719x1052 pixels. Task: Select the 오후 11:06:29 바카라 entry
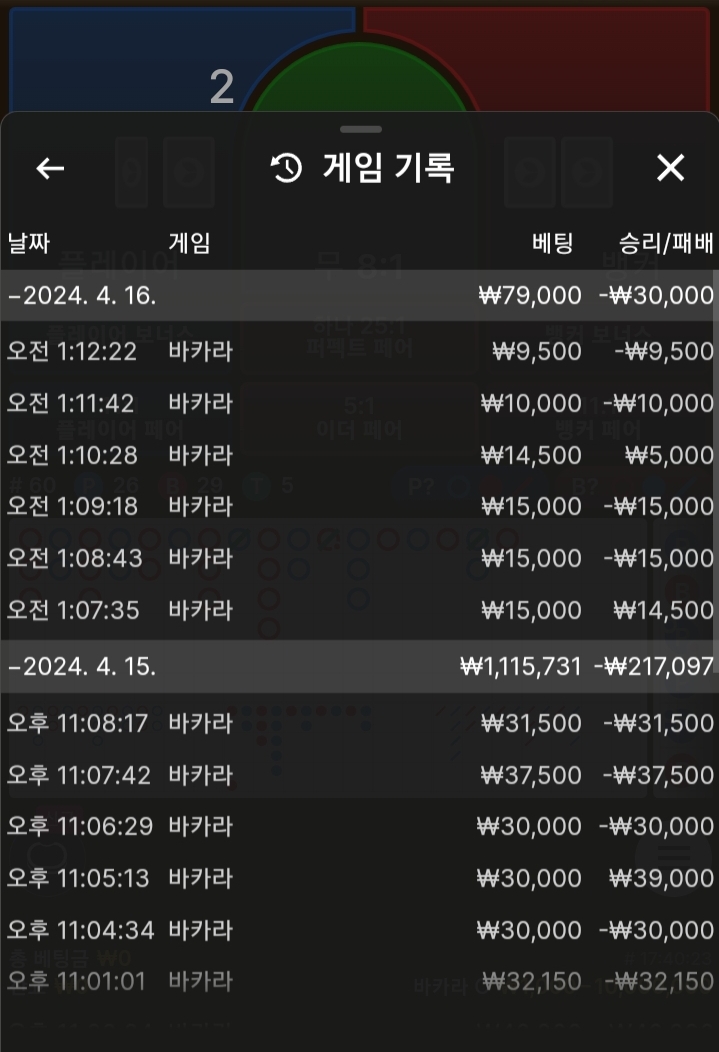click(359, 827)
